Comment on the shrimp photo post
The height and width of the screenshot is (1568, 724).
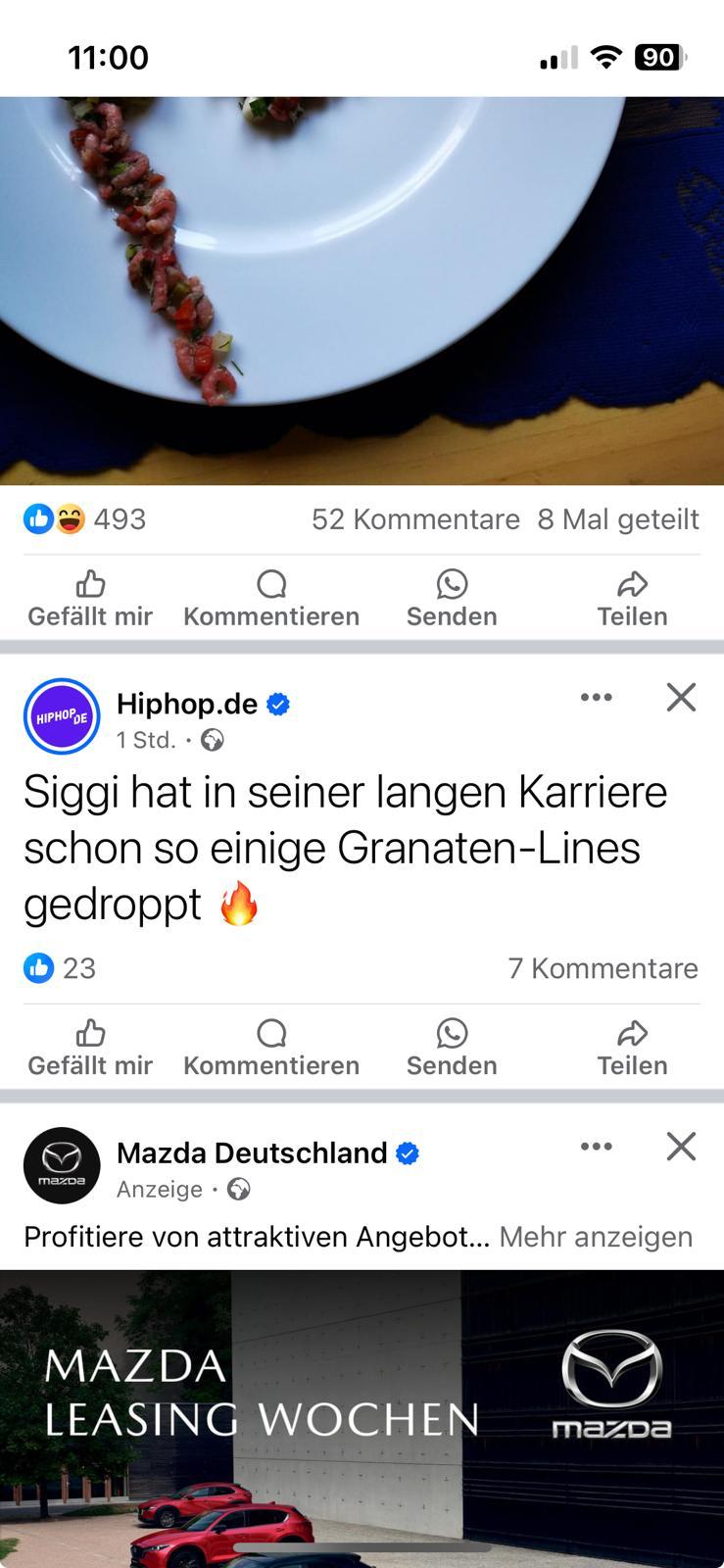point(271,599)
